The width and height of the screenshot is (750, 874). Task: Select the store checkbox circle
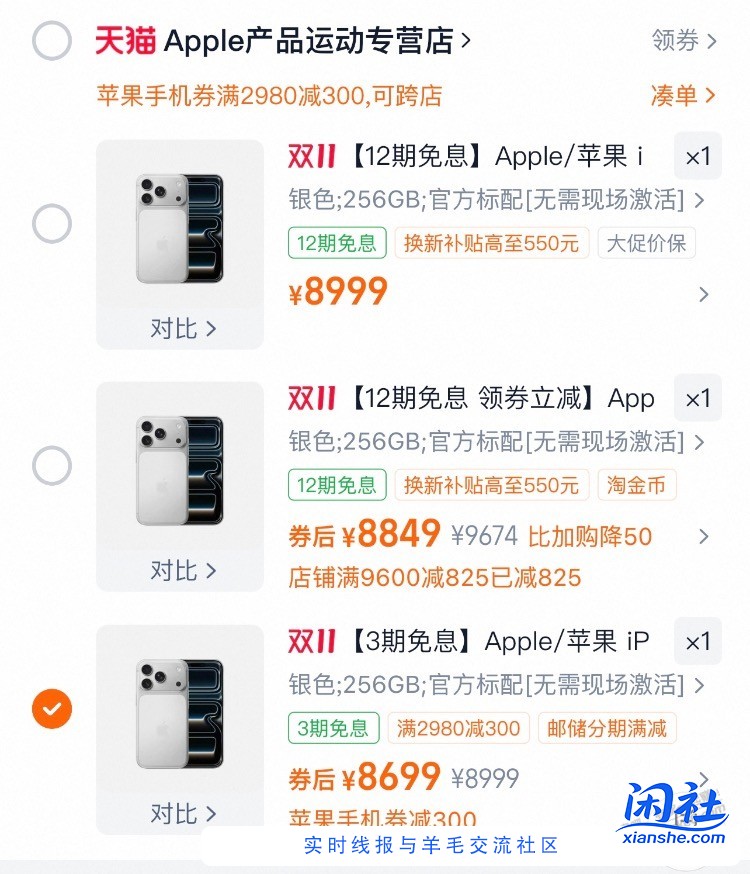tap(51, 41)
